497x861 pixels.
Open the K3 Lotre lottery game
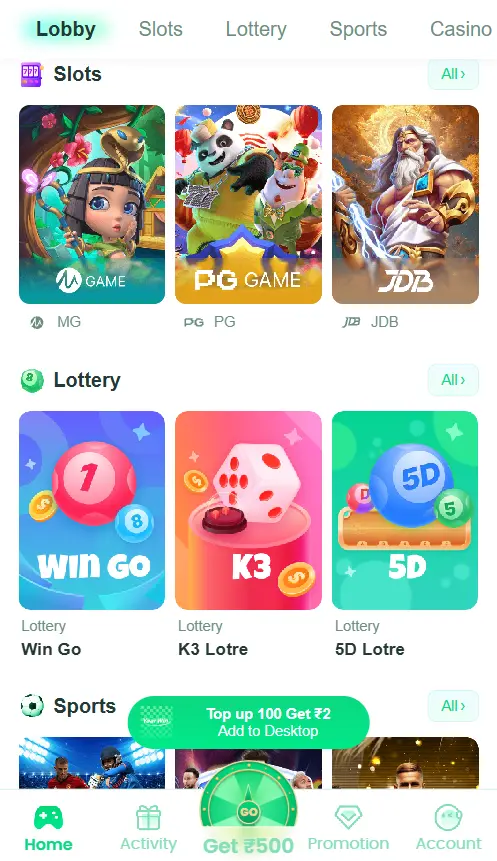click(x=248, y=510)
